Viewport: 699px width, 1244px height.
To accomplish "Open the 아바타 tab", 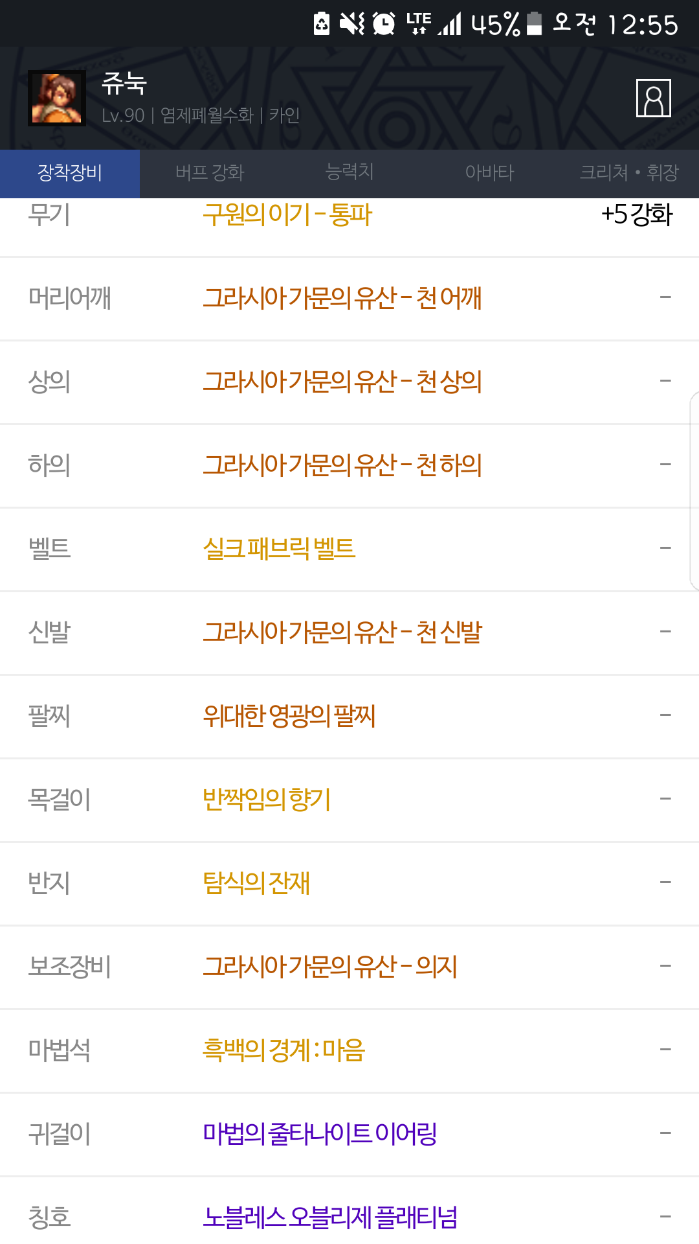I will [x=489, y=173].
